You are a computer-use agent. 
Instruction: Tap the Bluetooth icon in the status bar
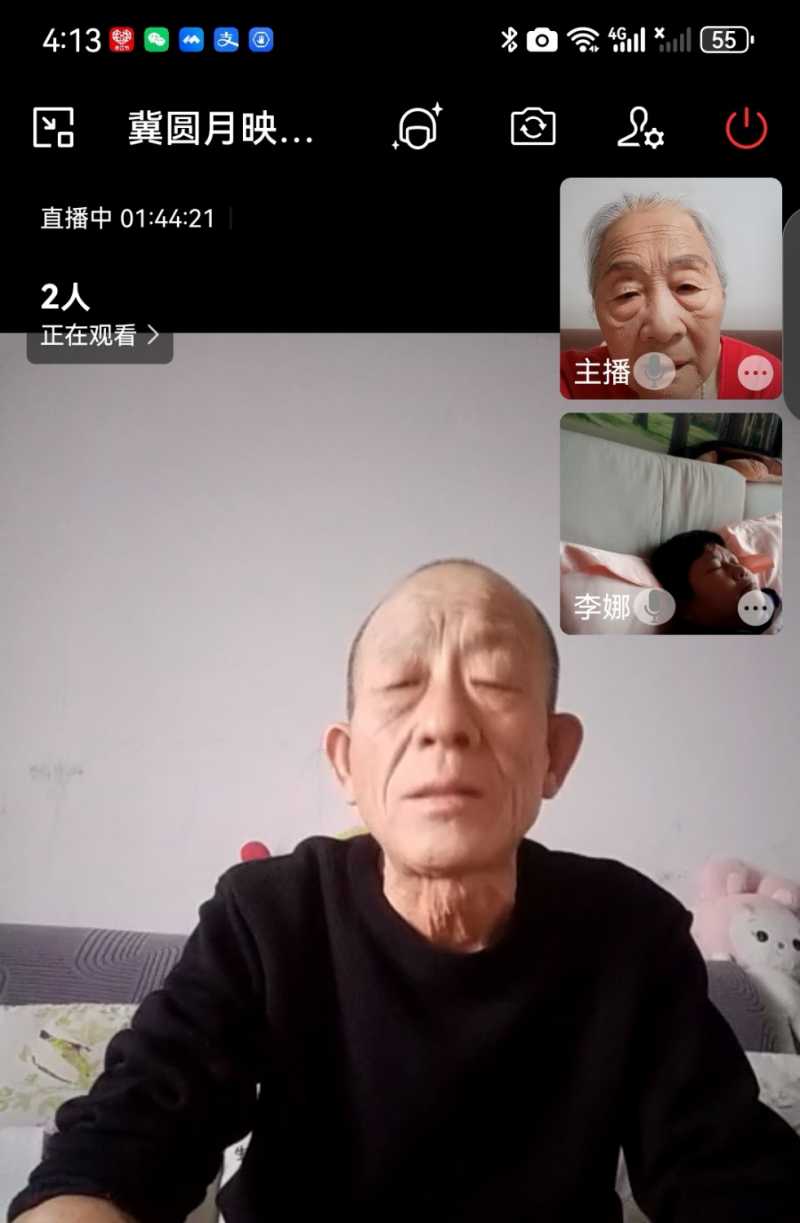coord(510,38)
